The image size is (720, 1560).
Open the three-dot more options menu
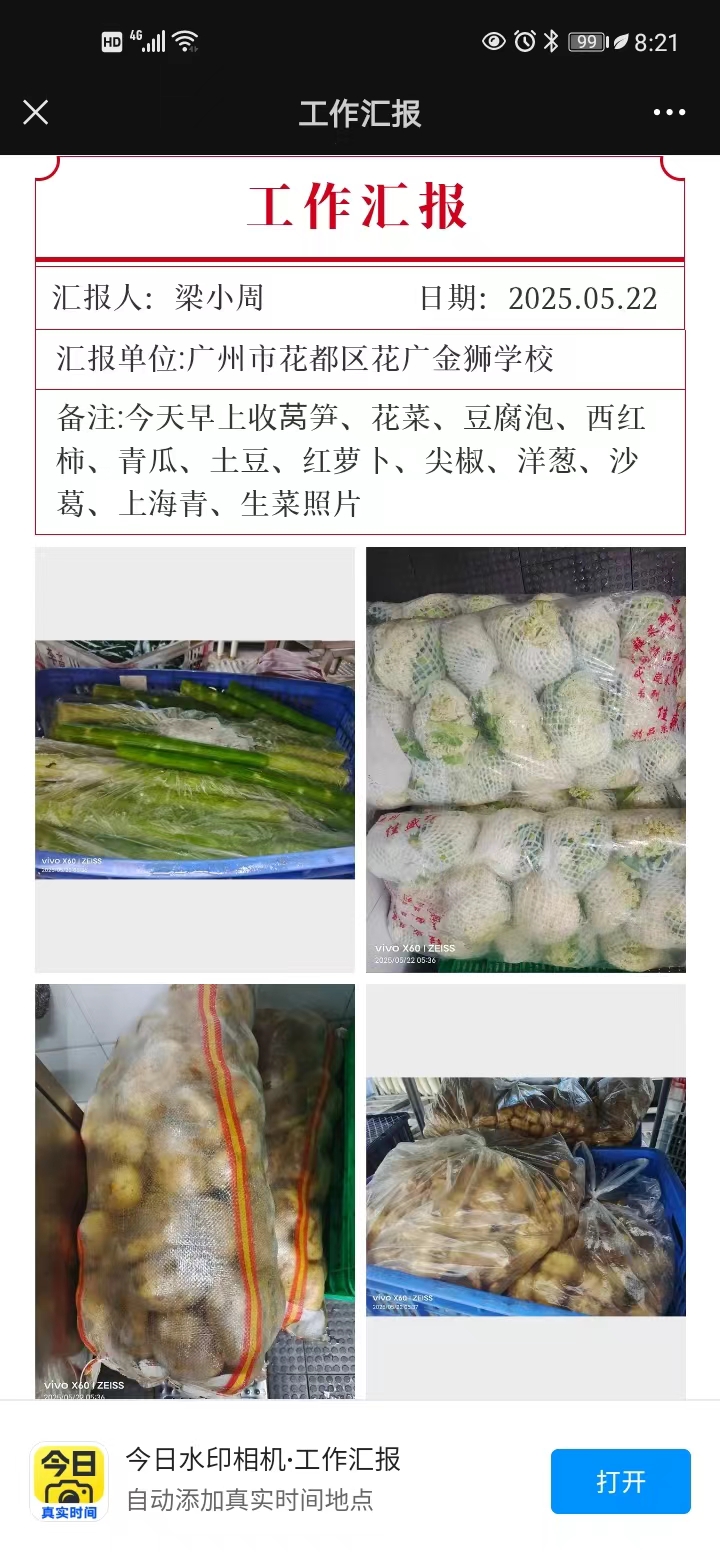[x=669, y=112]
